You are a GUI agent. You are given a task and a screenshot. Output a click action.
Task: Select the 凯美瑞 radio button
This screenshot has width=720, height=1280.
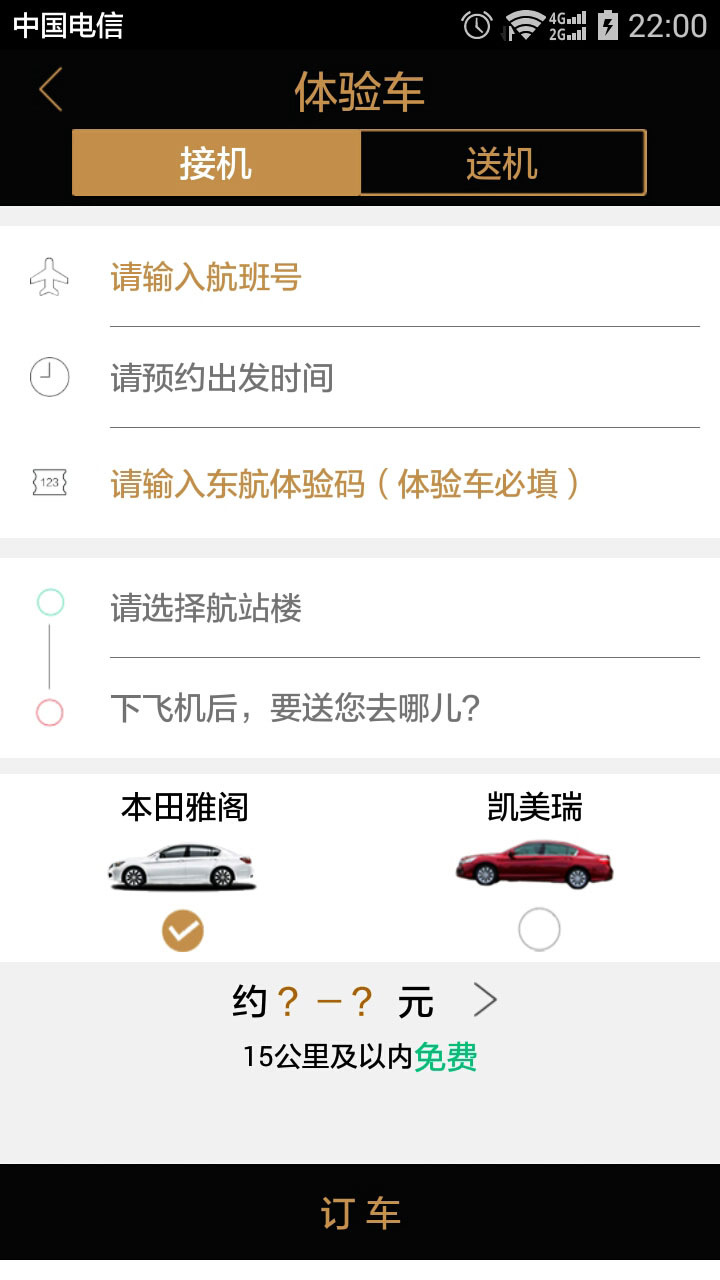[x=539, y=930]
